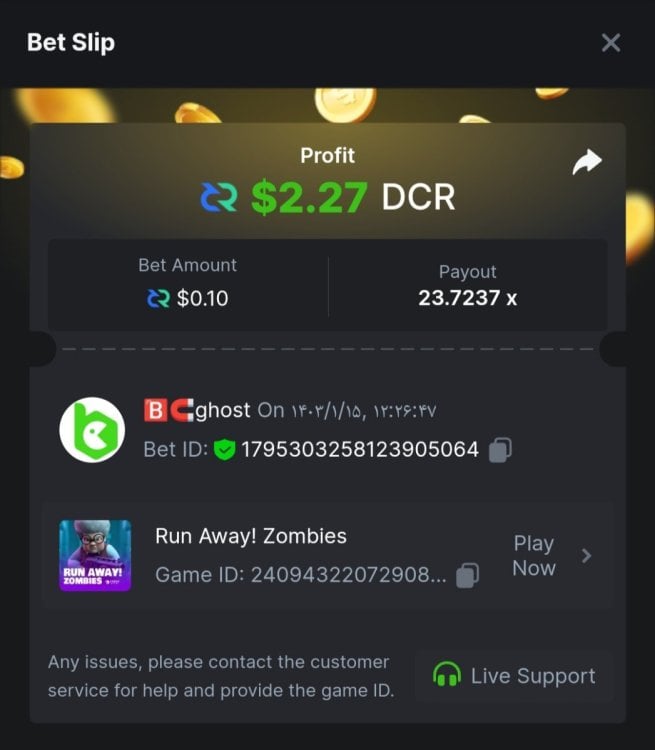Open ghost's player profile avatar
The image size is (655, 750).
92,430
